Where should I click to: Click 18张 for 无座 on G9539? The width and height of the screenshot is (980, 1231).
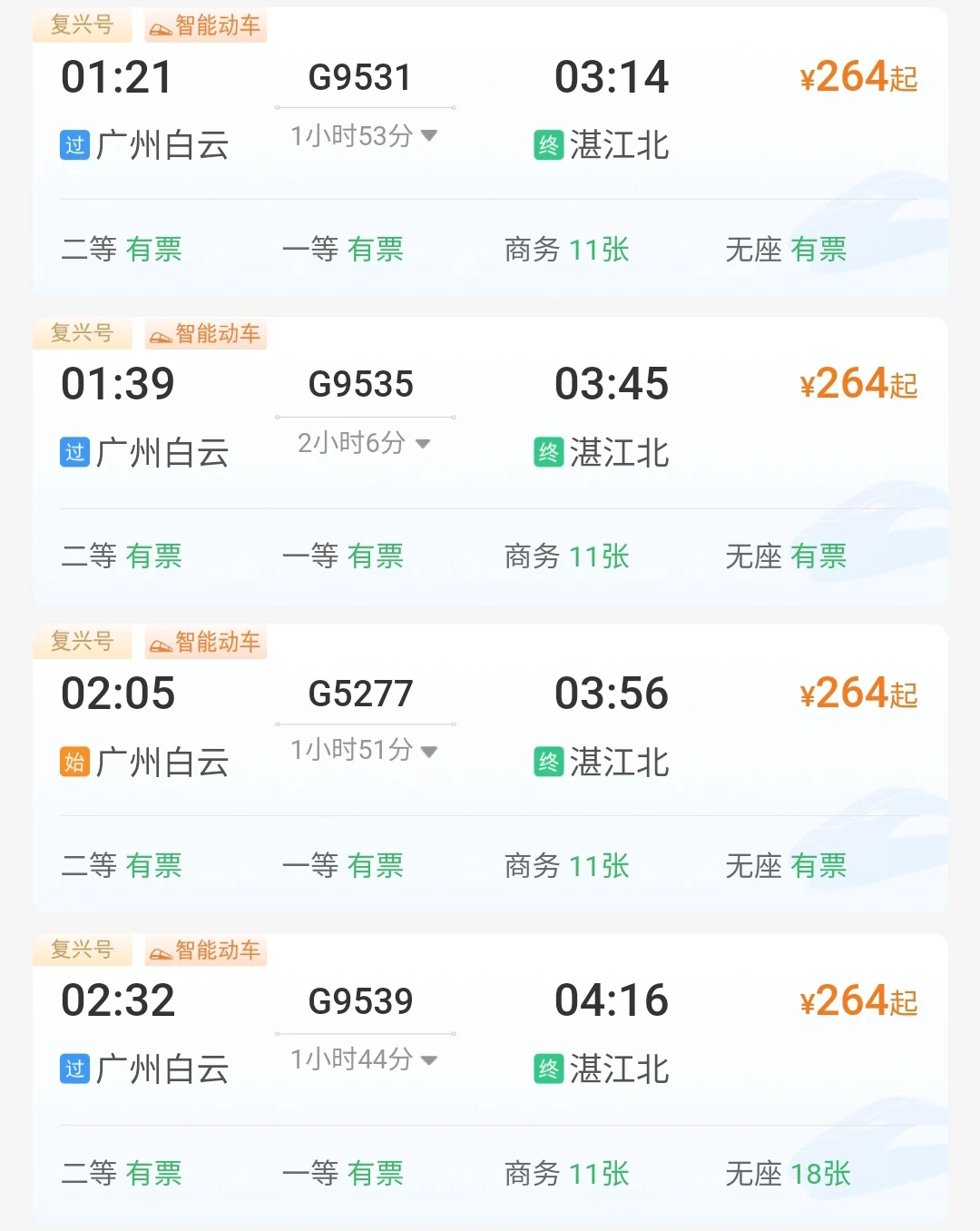(x=819, y=1174)
